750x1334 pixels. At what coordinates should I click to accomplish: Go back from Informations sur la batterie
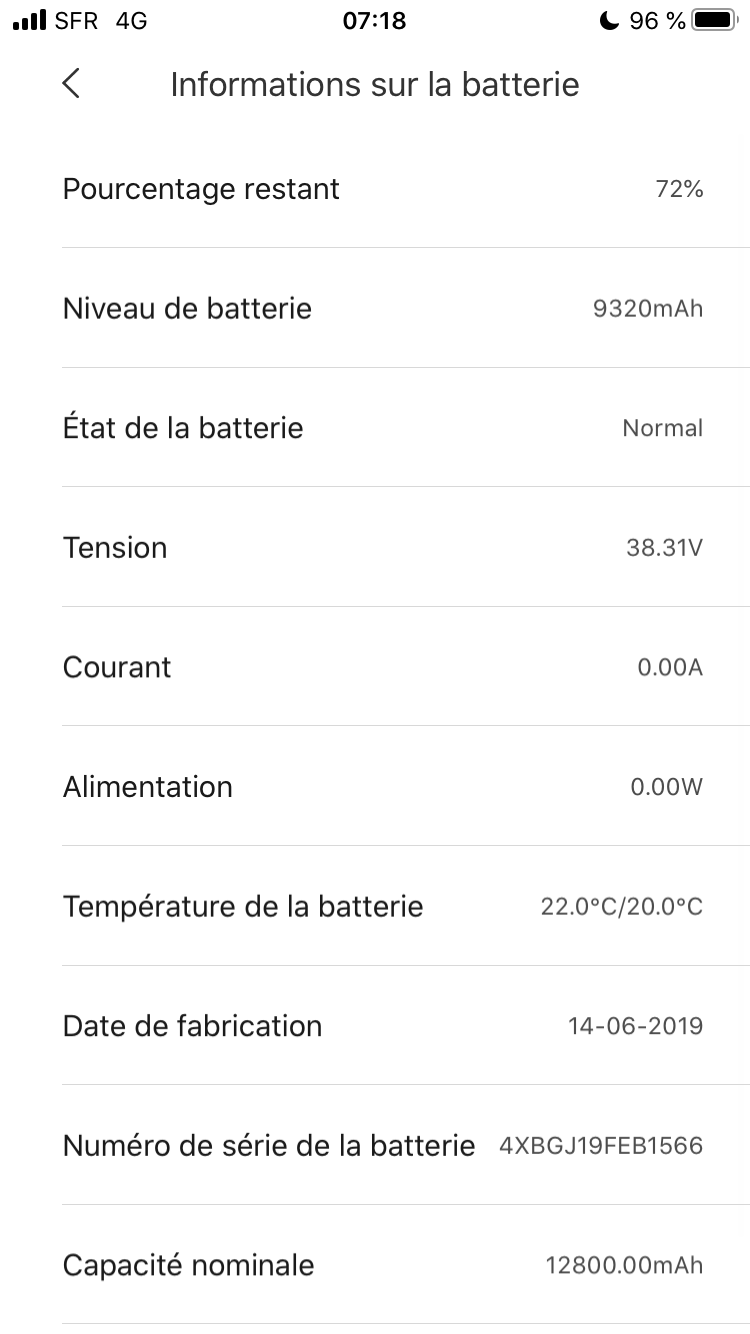(71, 84)
